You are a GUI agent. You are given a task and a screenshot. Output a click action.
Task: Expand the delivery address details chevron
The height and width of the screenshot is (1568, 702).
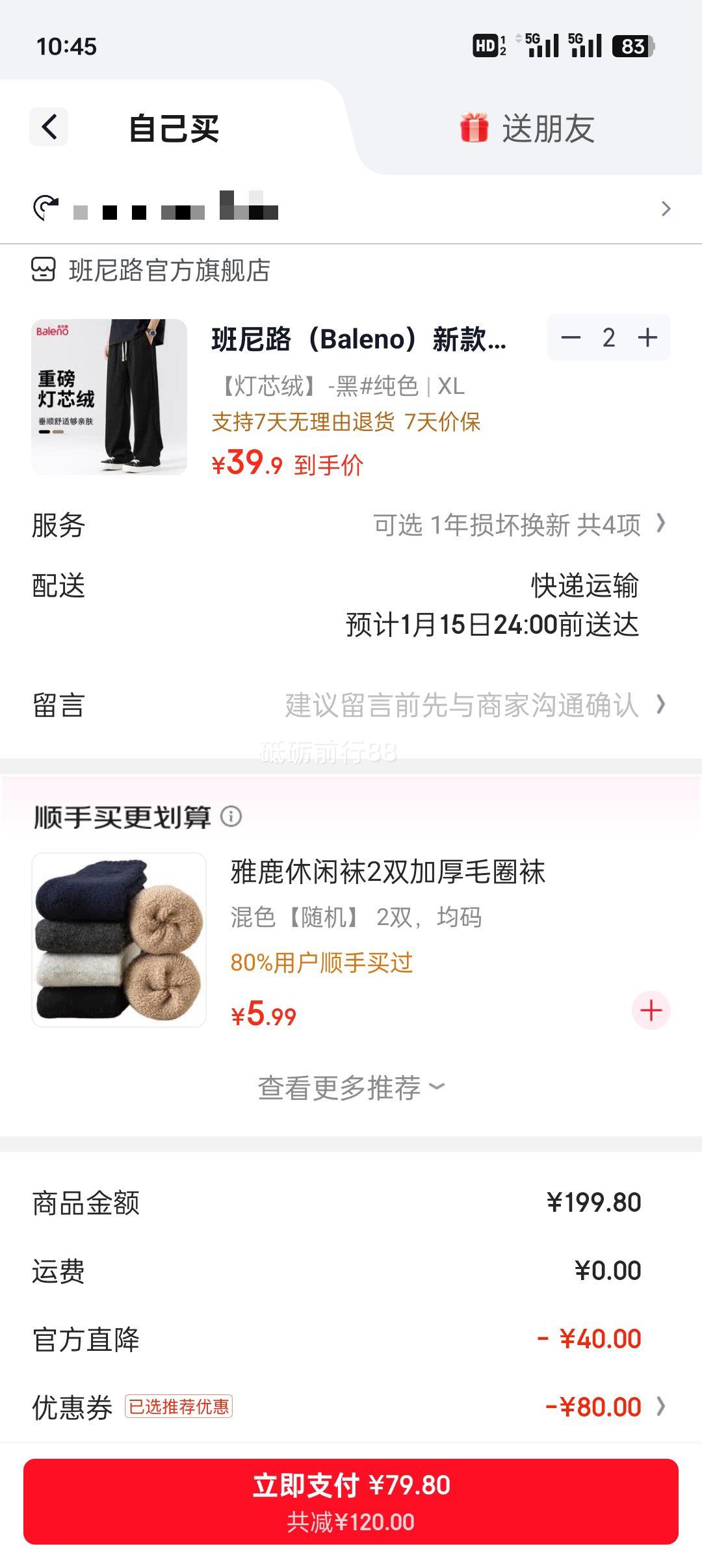[666, 209]
